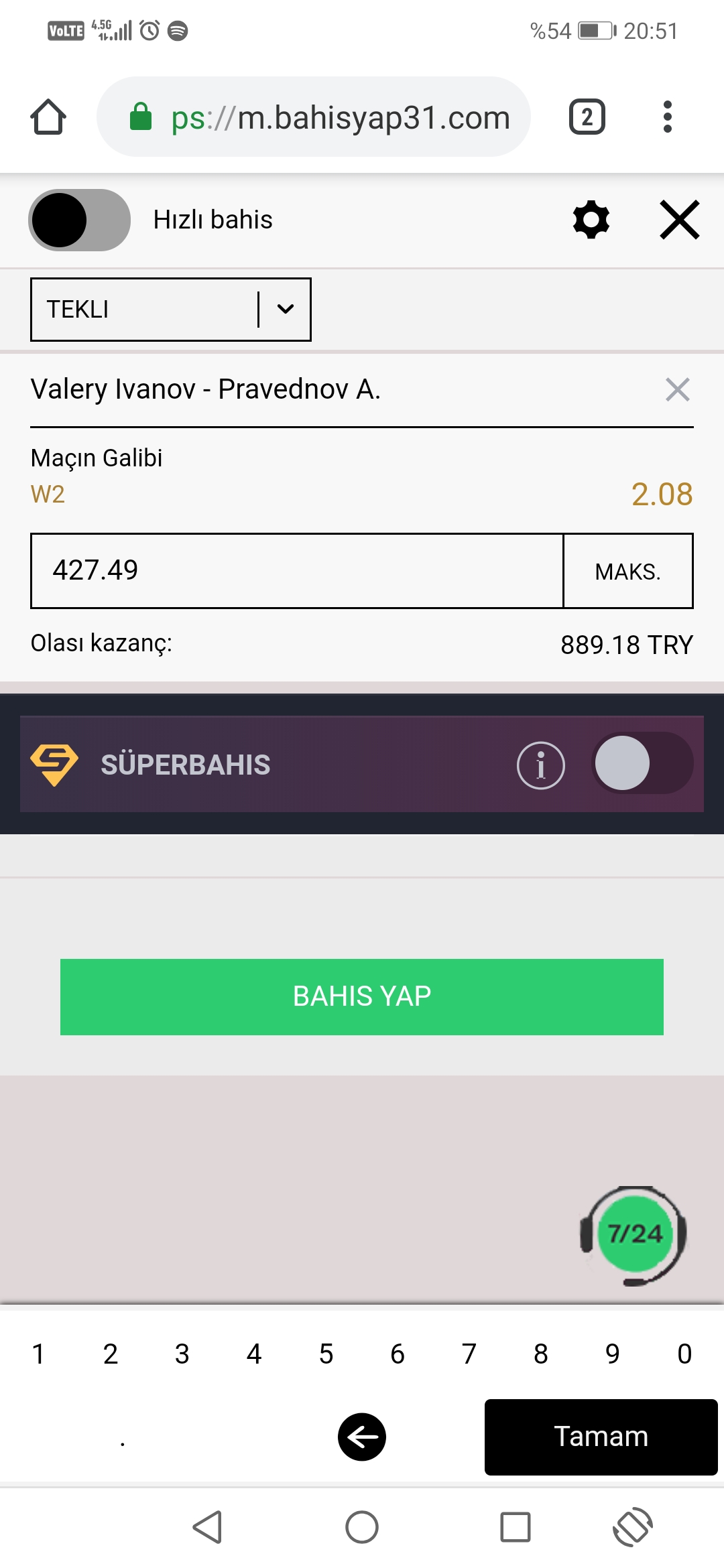Go to the browser home page
Screen dimensions: 724x1568
click(48, 117)
